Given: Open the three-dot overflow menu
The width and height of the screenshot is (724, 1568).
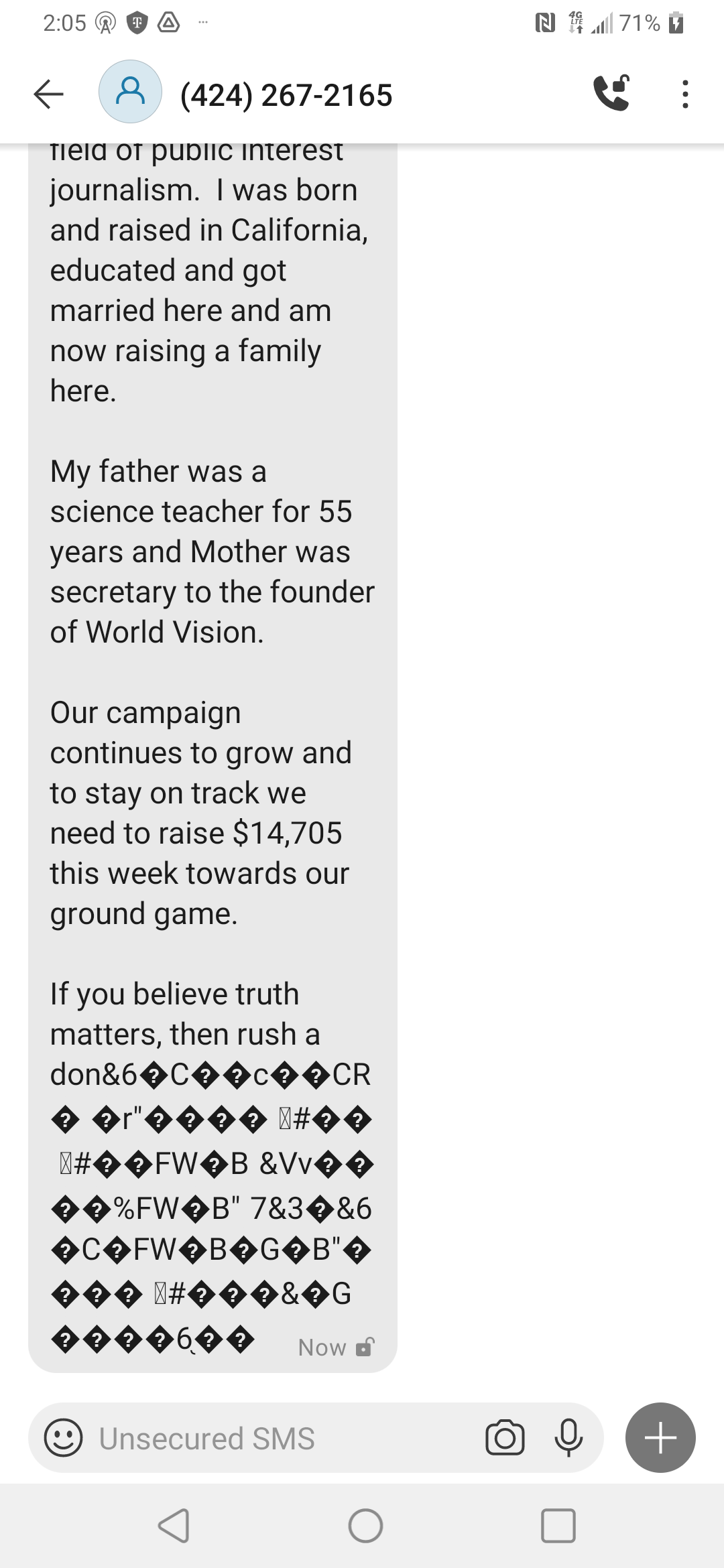Looking at the screenshot, I should (684, 94).
